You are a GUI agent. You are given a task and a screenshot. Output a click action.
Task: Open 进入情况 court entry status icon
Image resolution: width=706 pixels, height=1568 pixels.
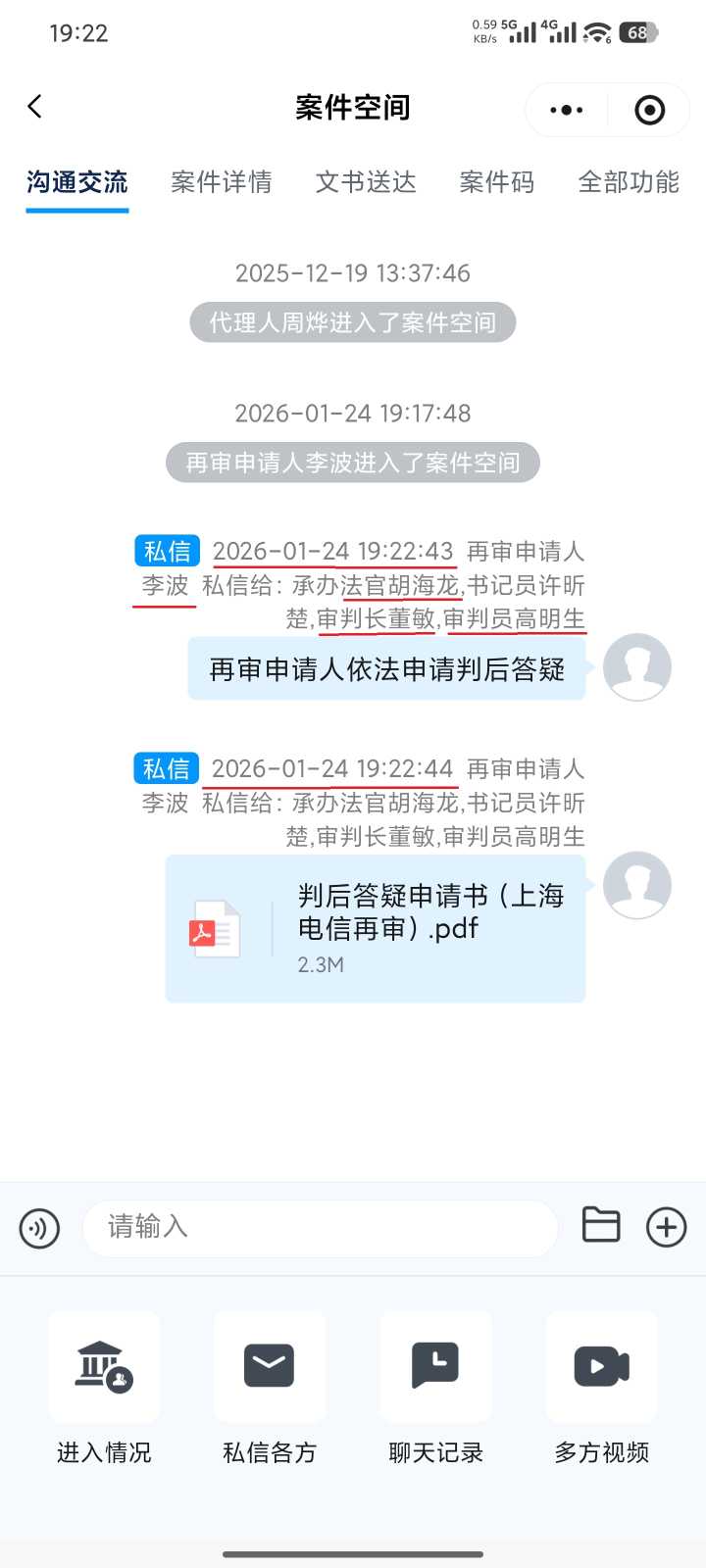(x=104, y=1366)
